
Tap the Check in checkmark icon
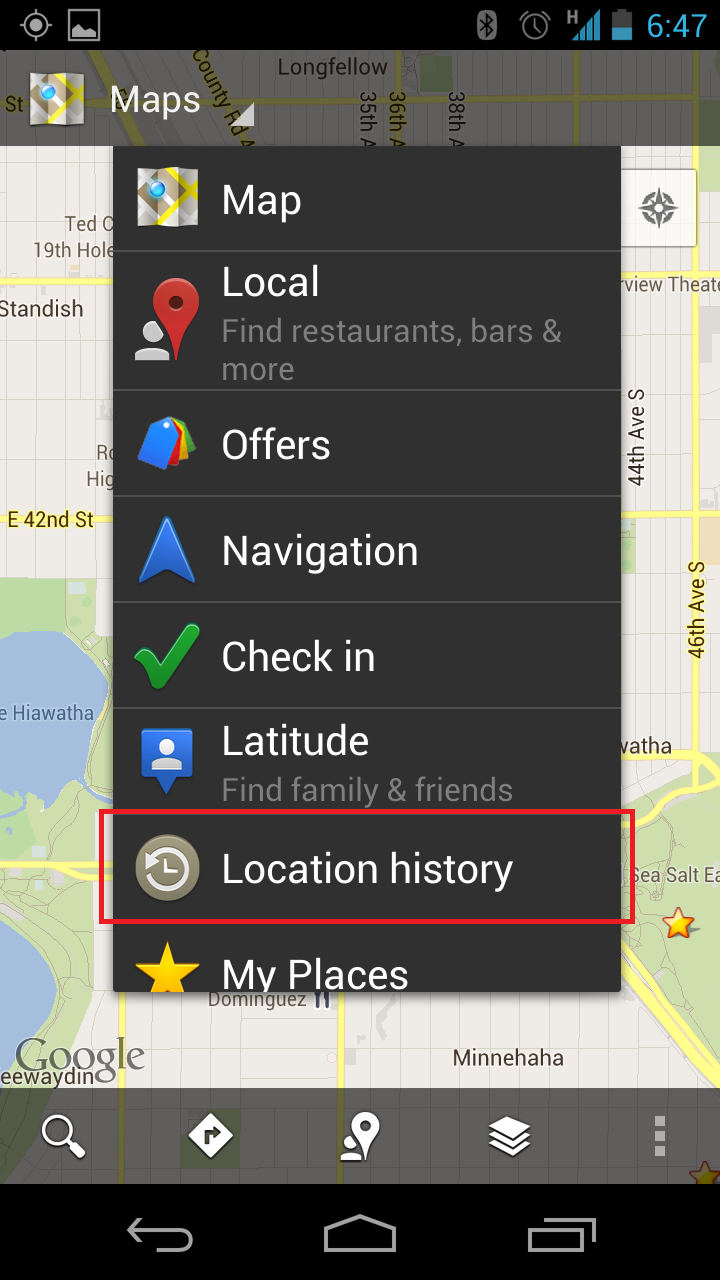[165, 656]
